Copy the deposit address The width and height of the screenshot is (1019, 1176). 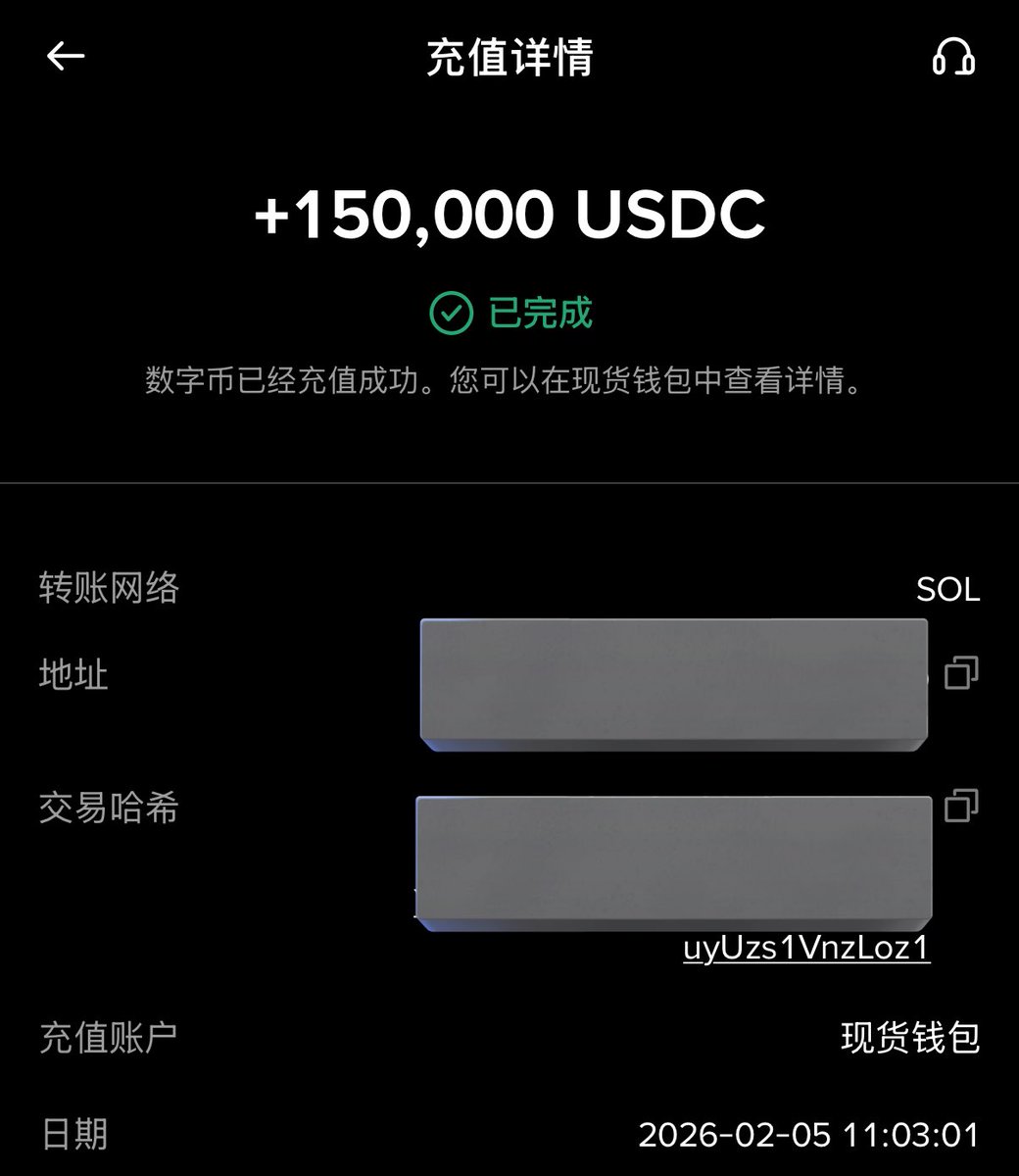(x=961, y=673)
